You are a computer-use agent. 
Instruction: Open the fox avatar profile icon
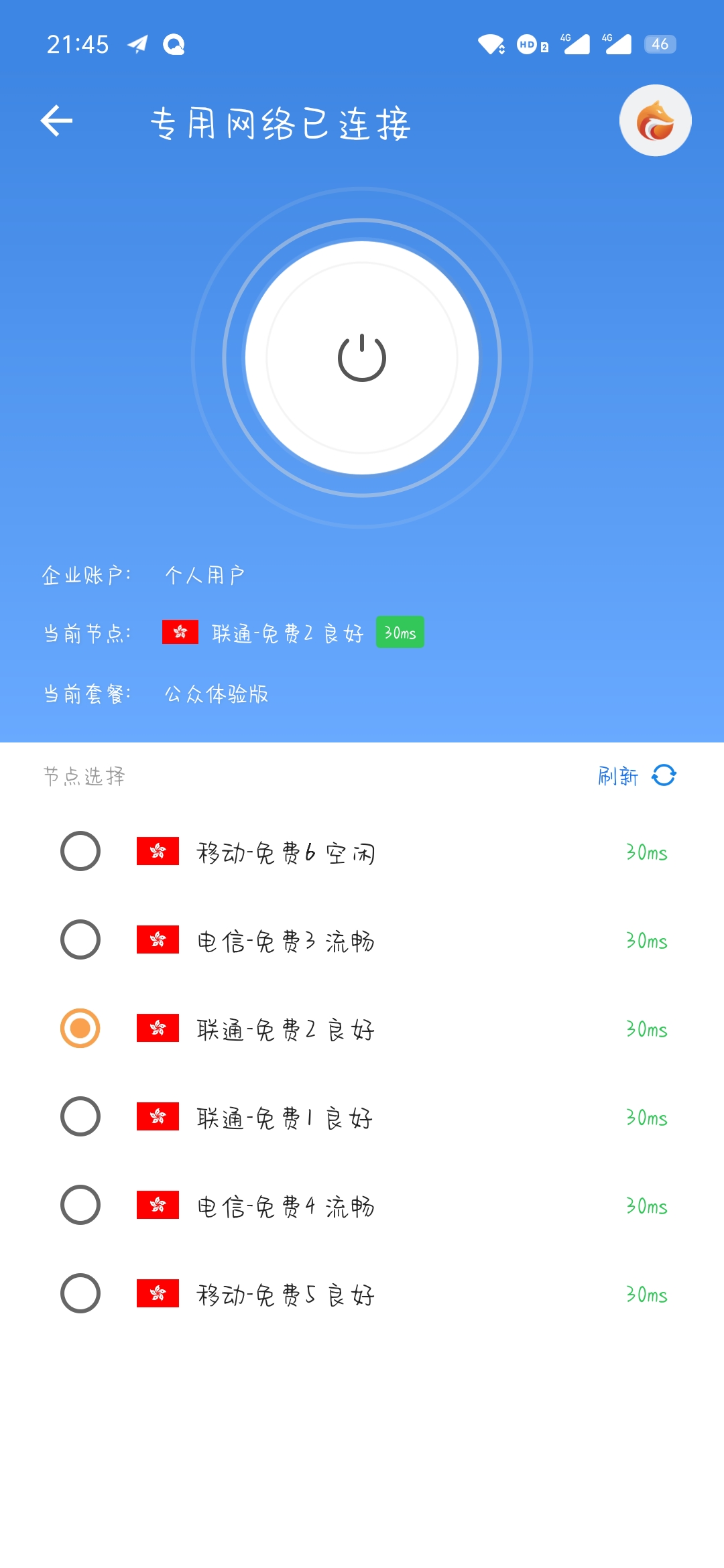pyautogui.click(x=655, y=121)
